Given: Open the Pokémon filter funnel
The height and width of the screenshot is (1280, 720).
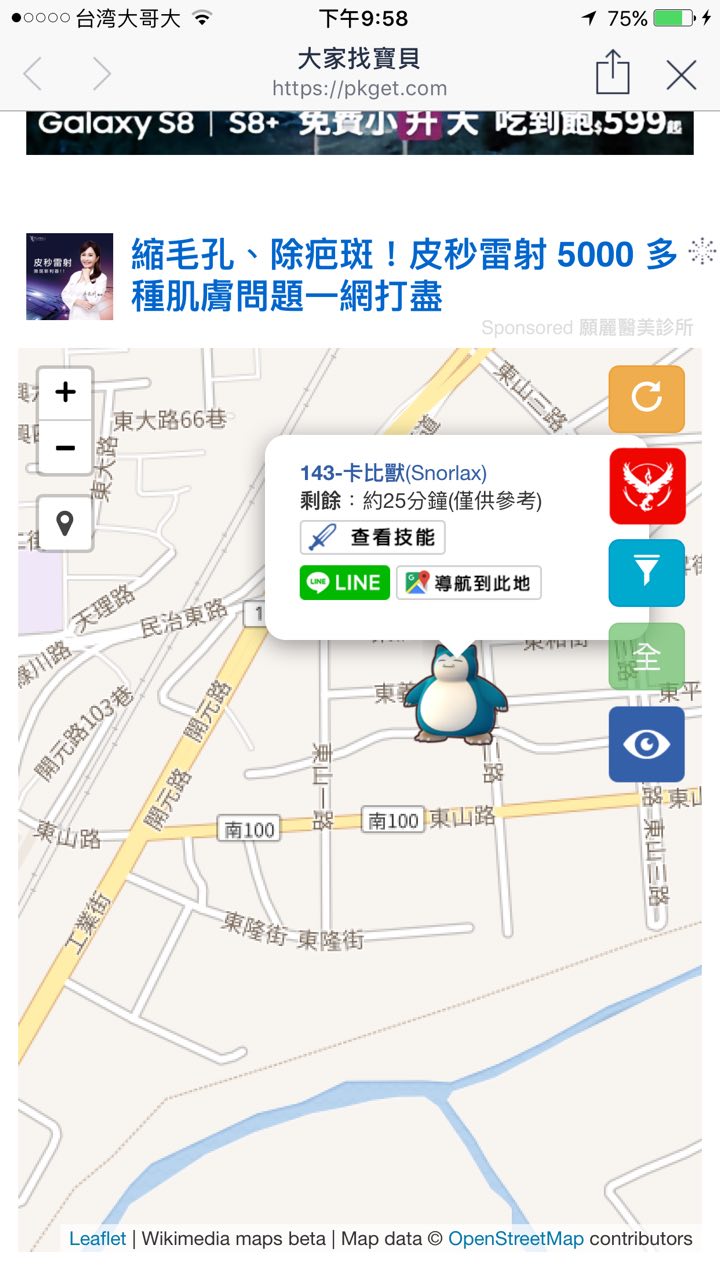Looking at the screenshot, I should pyautogui.click(x=647, y=572).
